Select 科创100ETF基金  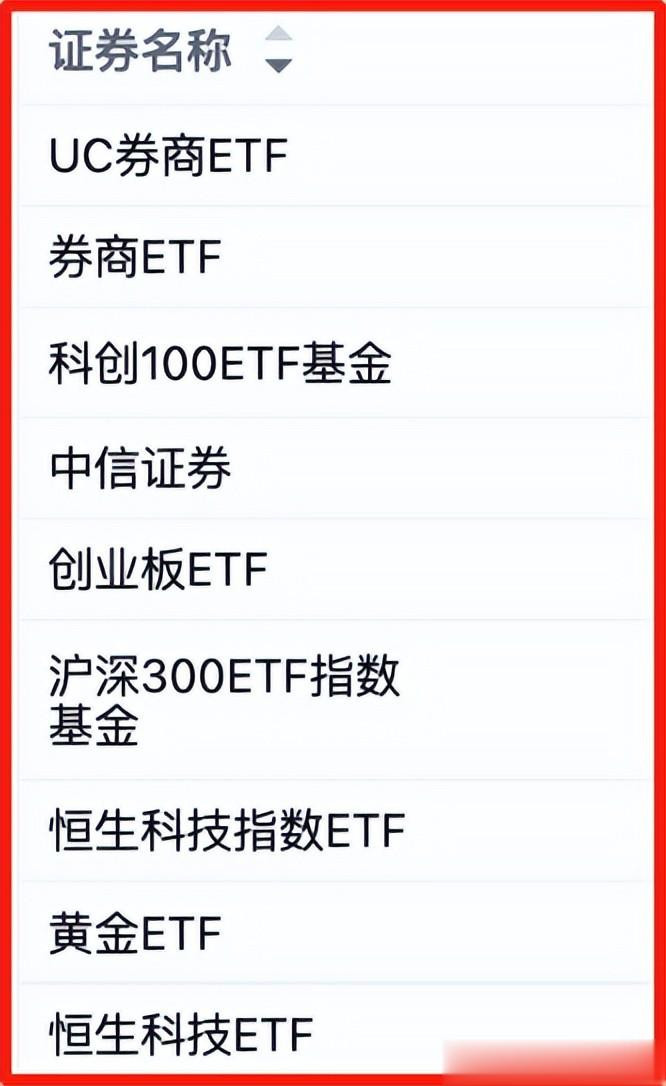(x=333, y=363)
